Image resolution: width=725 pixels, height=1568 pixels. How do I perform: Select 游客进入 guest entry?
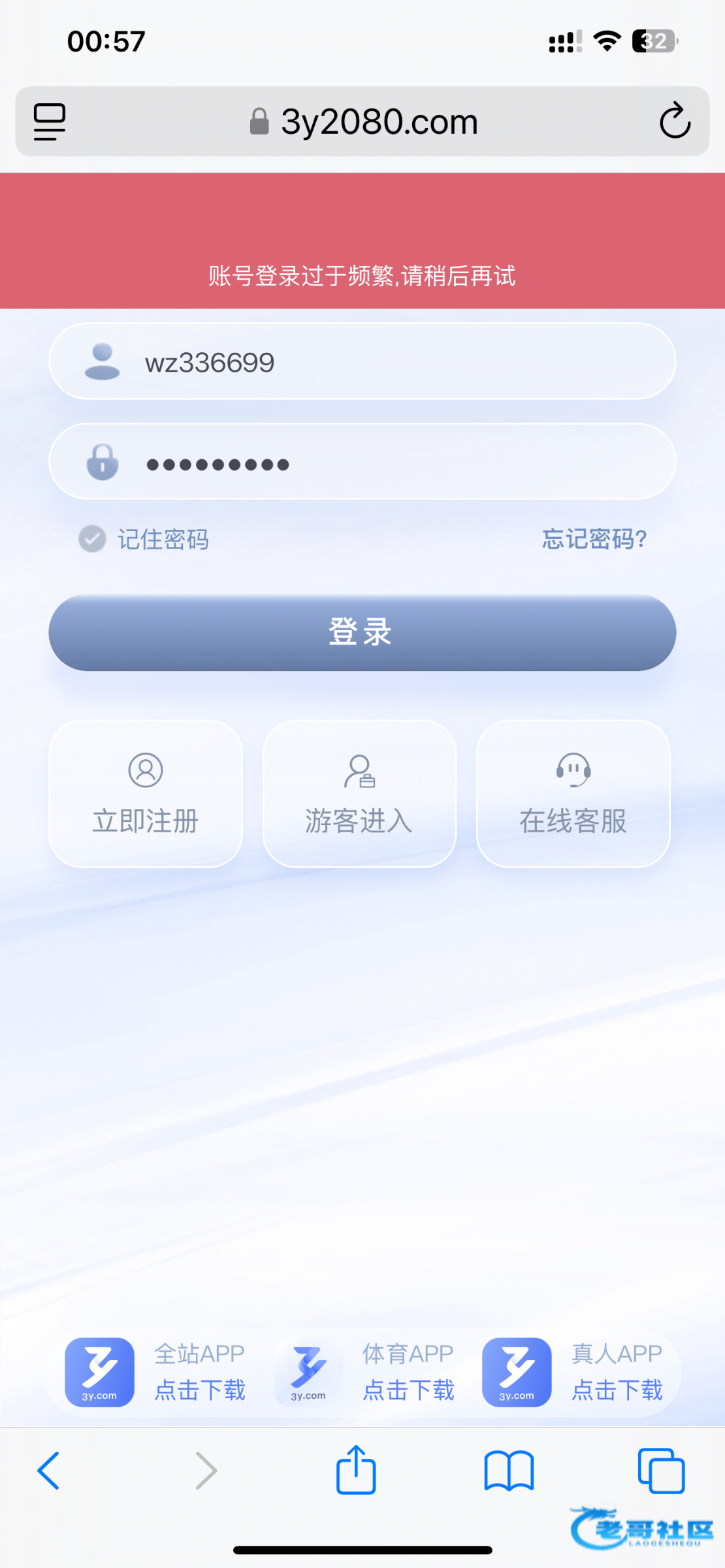click(x=359, y=794)
